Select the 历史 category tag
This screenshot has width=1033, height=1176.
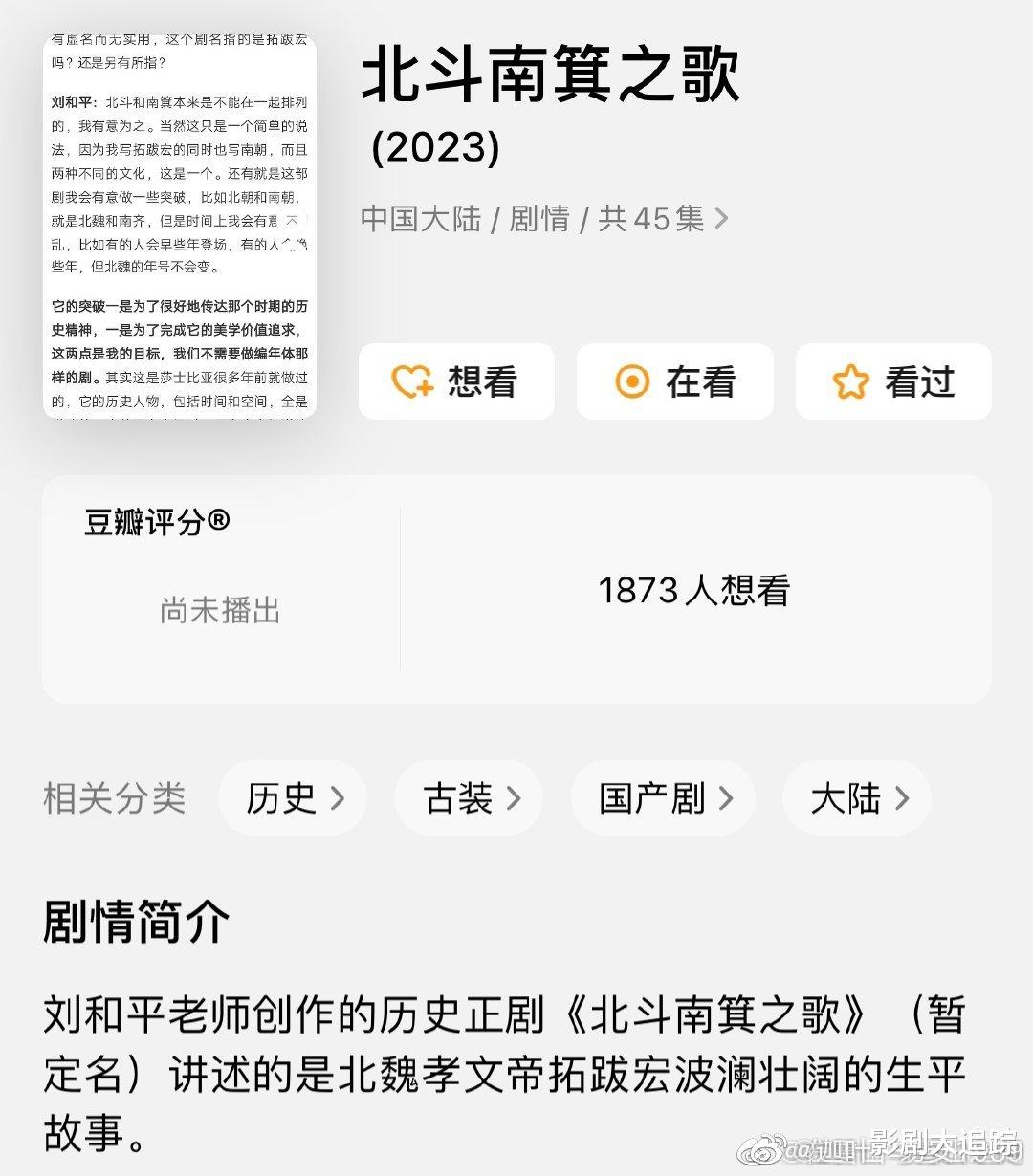292,798
